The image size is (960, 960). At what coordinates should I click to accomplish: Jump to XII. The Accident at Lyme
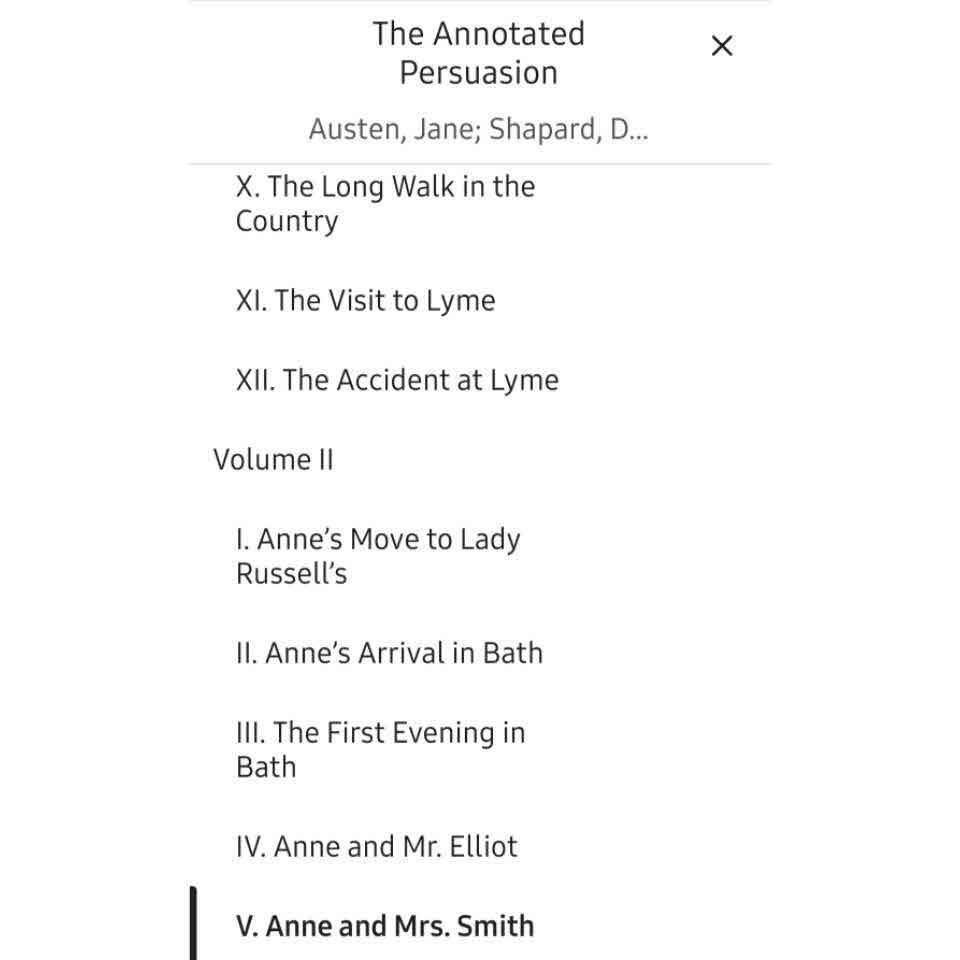coord(397,380)
